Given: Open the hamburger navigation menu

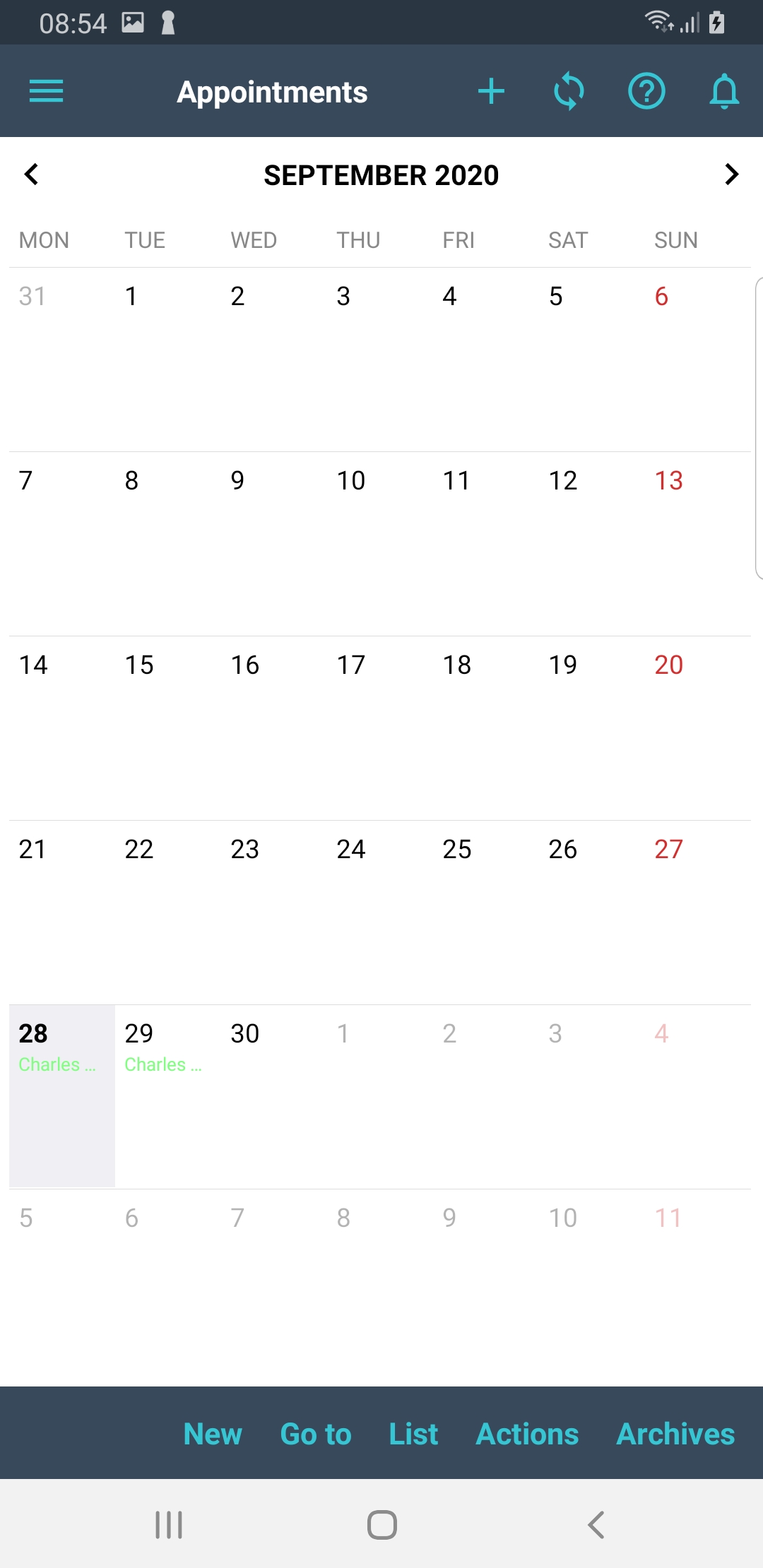Looking at the screenshot, I should coord(47,91).
